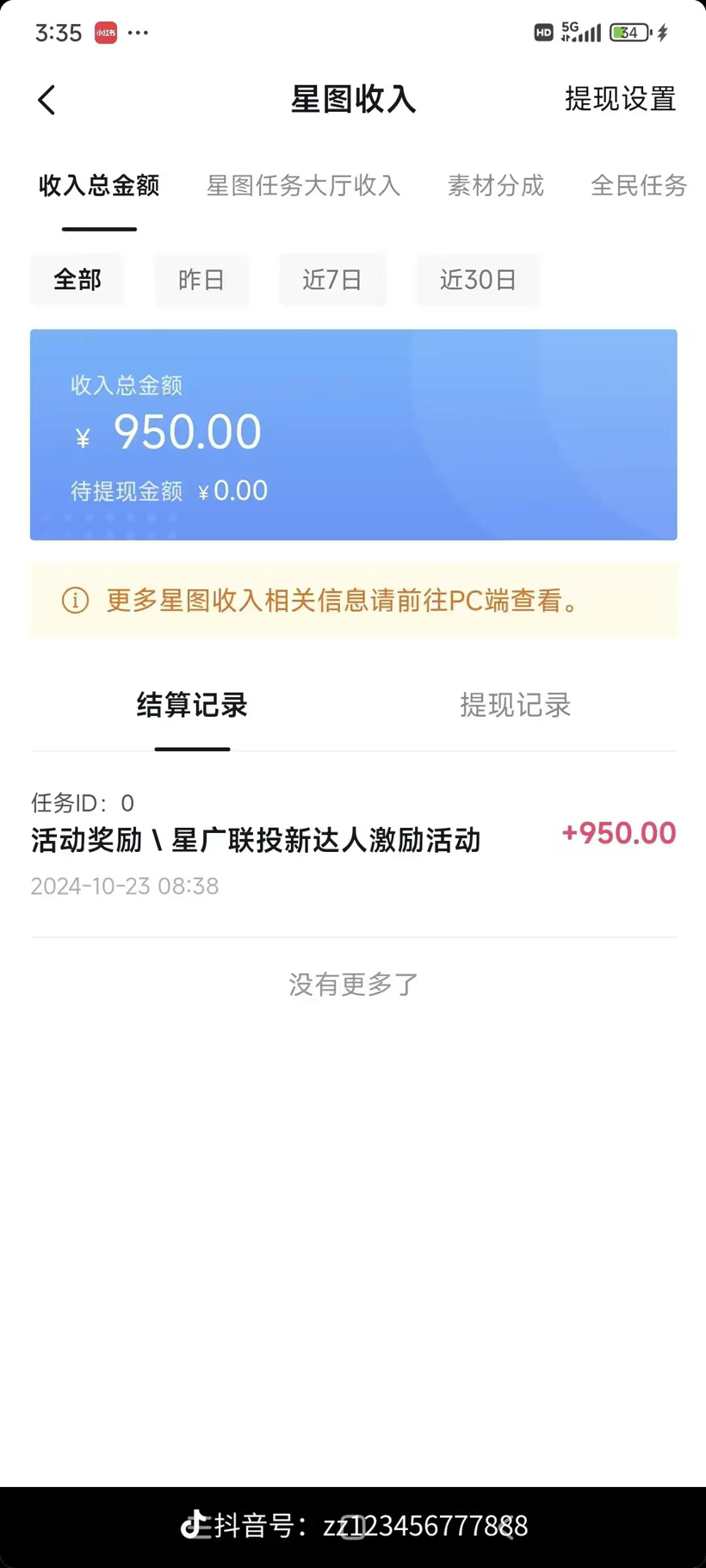Select the 全部 filter chip
Screen dimensions: 706x1568
pyautogui.click(x=77, y=280)
